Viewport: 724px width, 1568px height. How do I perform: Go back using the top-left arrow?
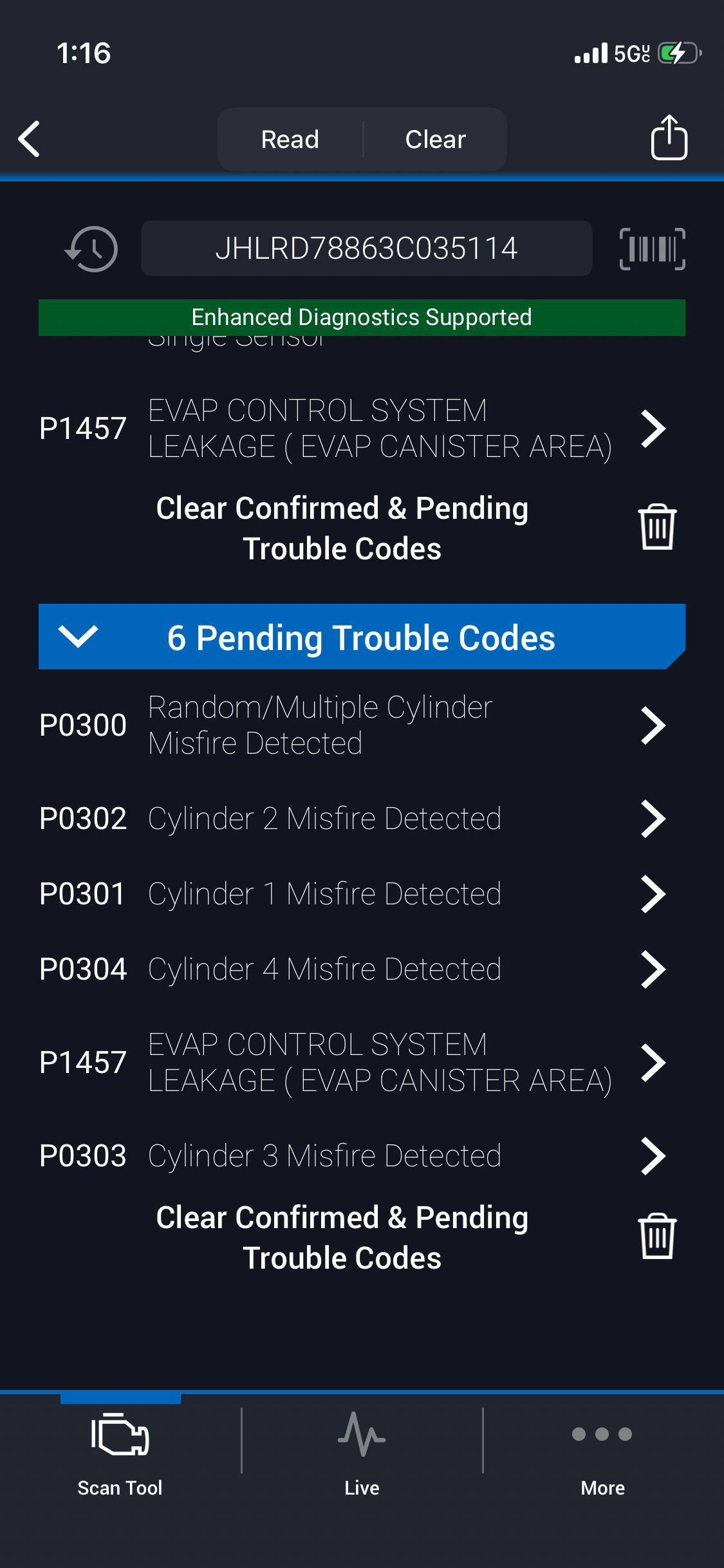pos(30,139)
